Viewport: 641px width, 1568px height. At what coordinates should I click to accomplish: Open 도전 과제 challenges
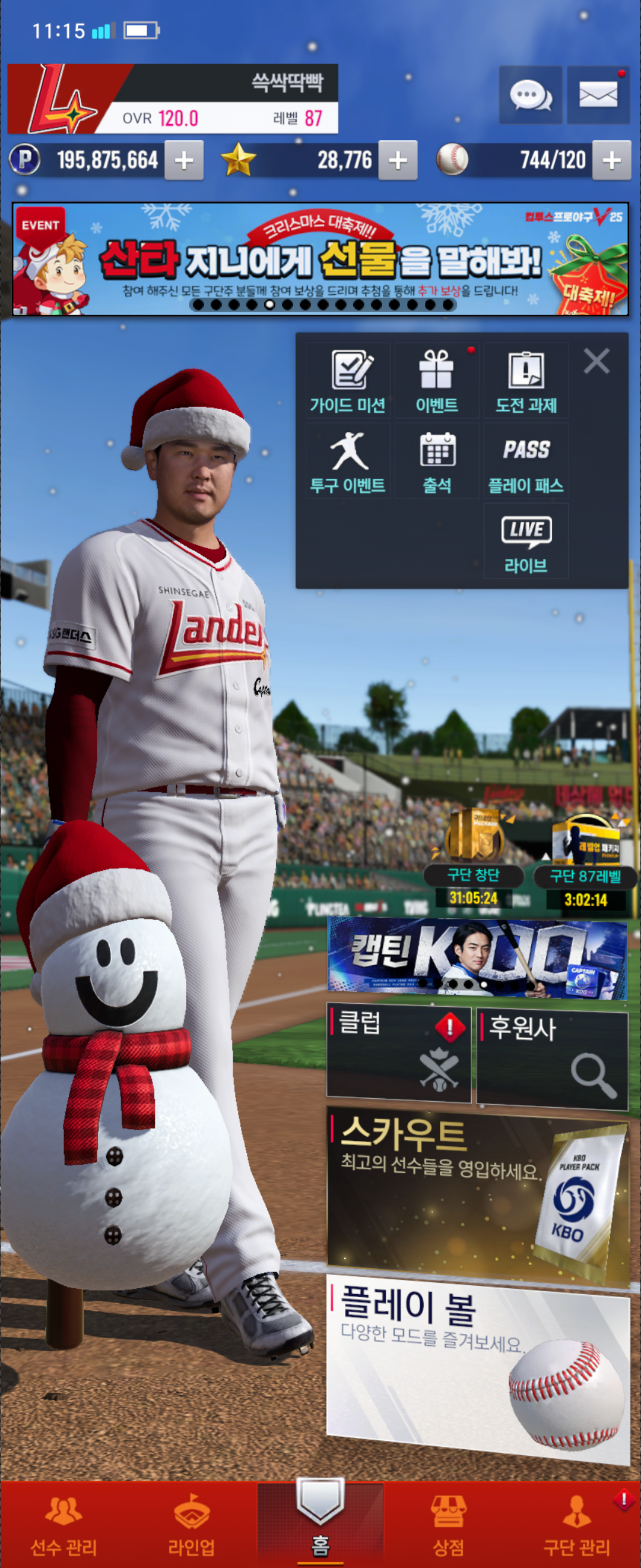pyautogui.click(x=526, y=381)
